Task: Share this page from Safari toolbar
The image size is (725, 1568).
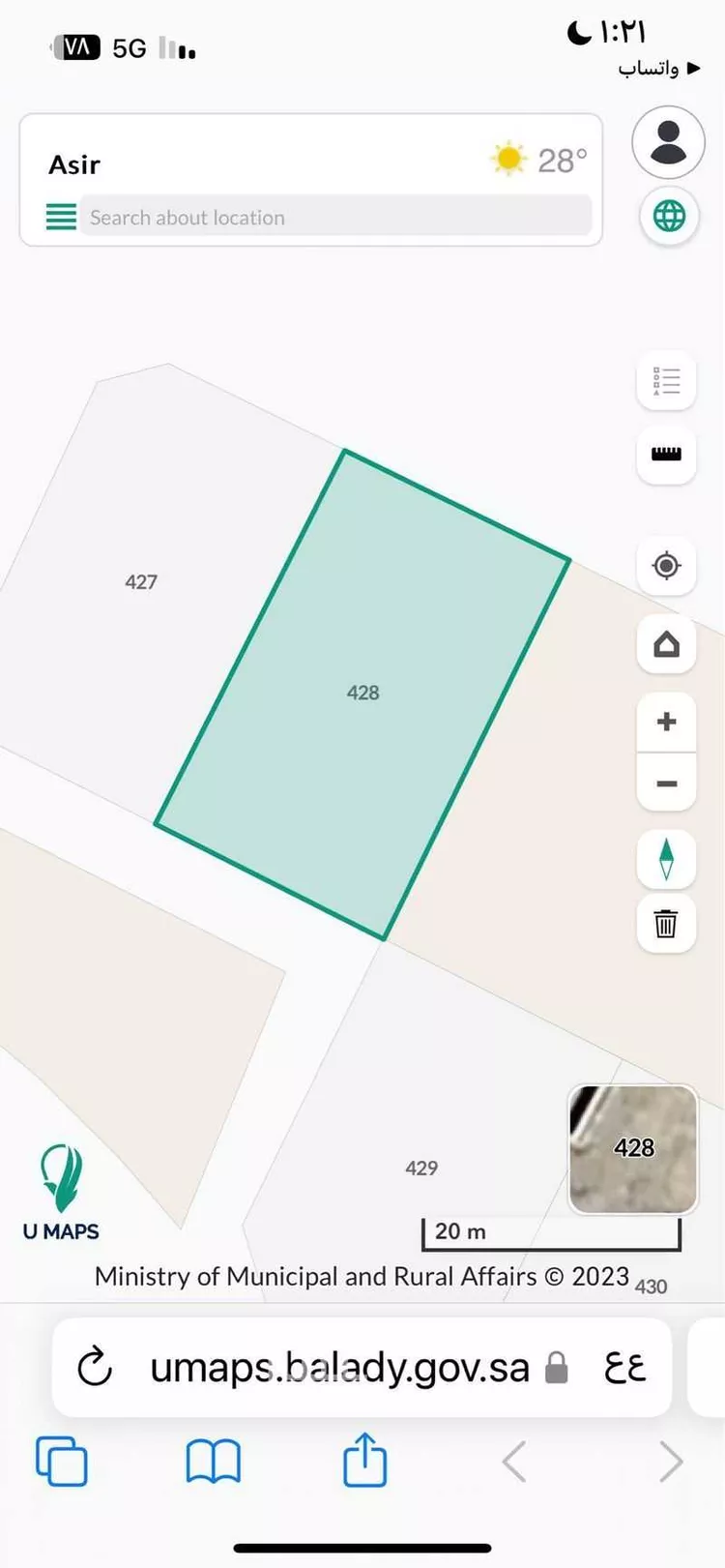Action: pyautogui.click(x=364, y=1459)
